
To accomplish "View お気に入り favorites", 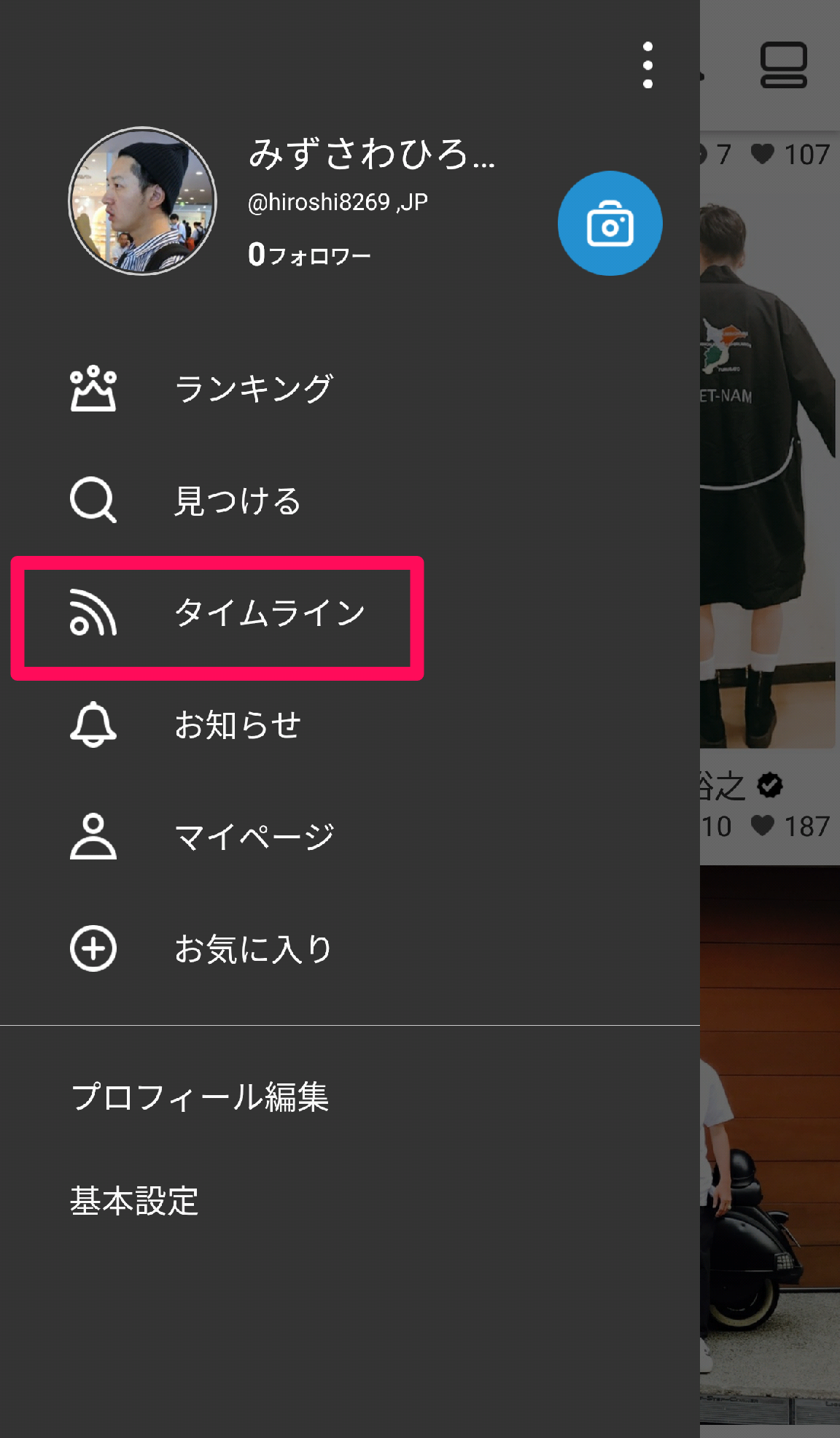I will tap(350, 949).
